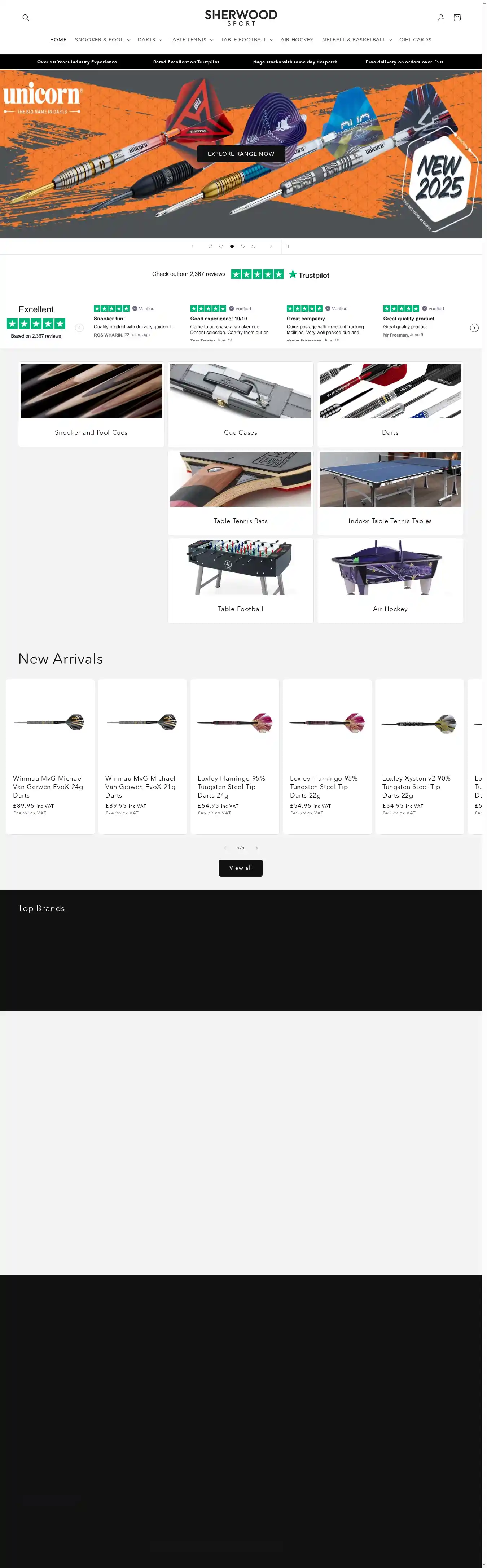Tap View all new arrivals
This screenshot has height=1568, width=487.
tap(241, 868)
